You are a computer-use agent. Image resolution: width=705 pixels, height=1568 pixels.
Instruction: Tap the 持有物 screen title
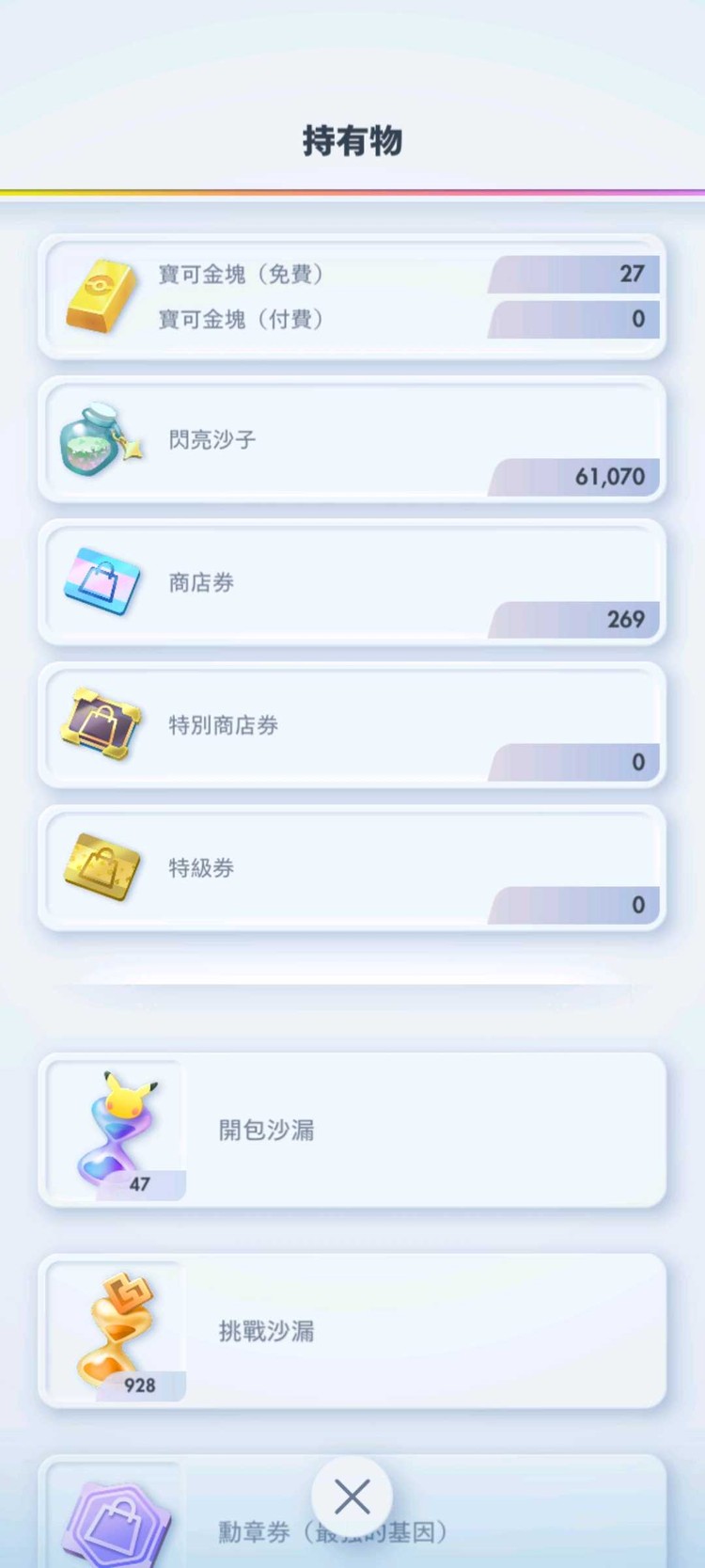point(352,141)
